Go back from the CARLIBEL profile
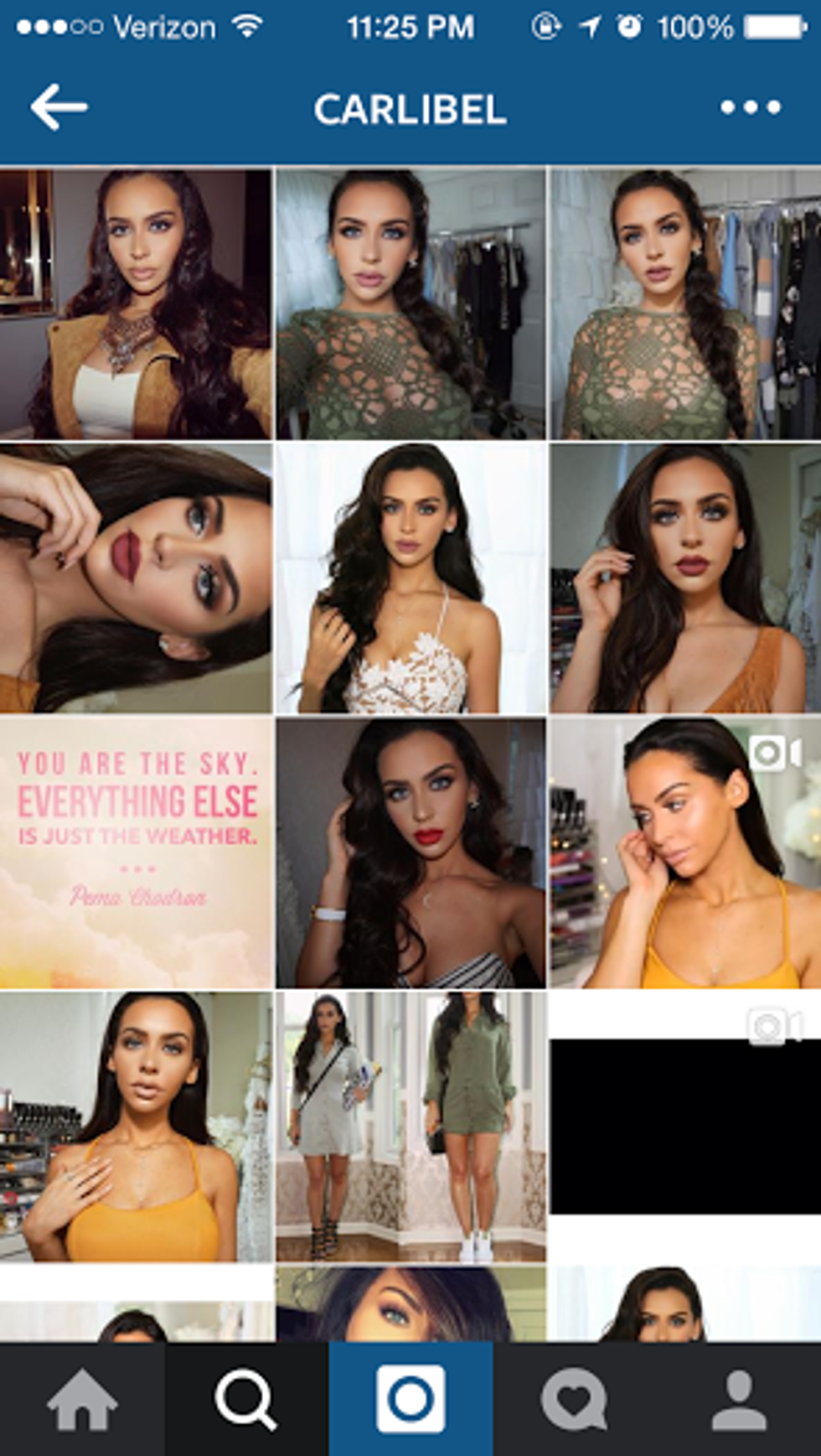Viewport: 821px width, 1456px height. (x=59, y=107)
